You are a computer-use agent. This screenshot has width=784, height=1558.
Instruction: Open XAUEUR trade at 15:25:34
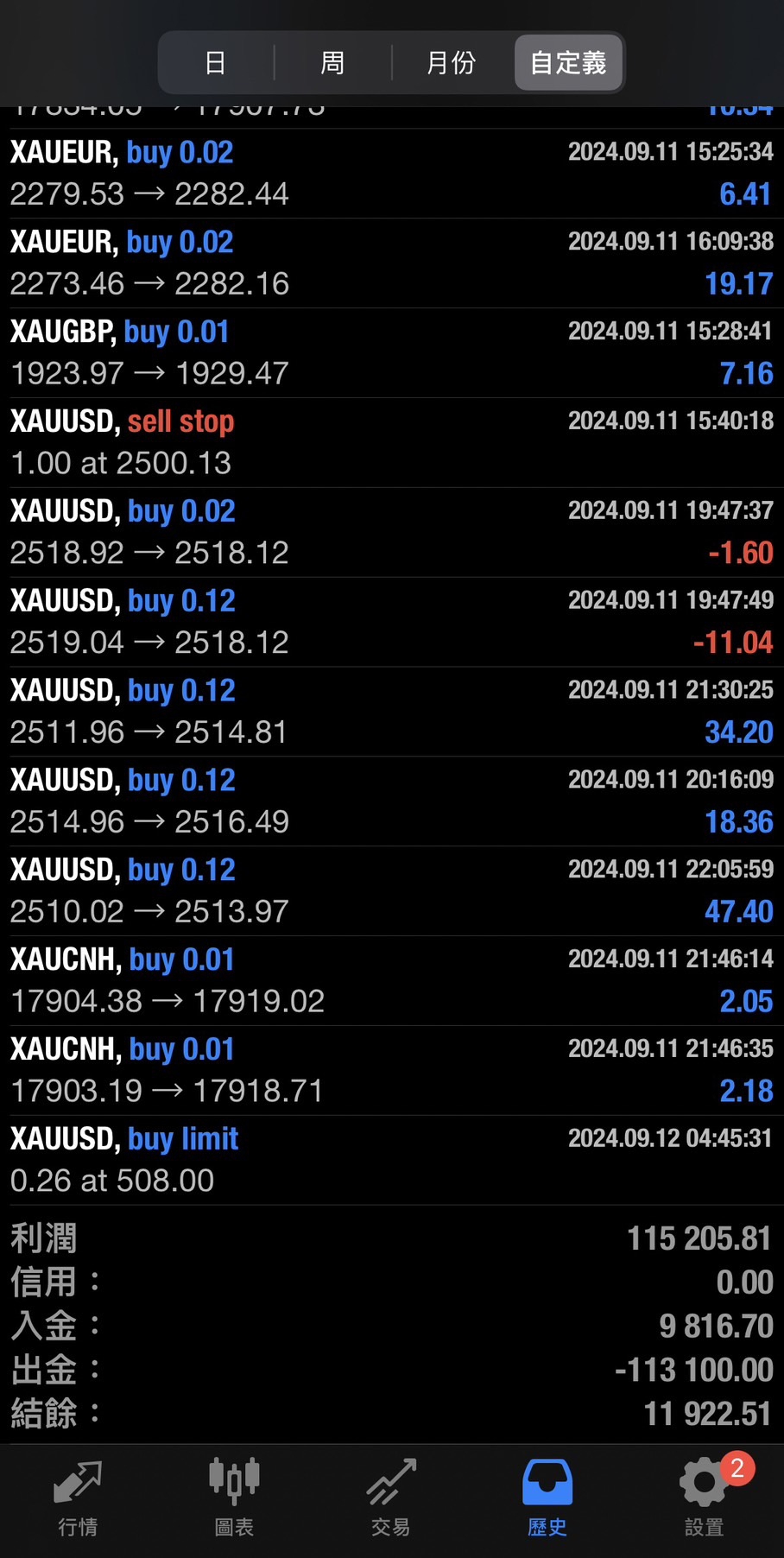[392, 174]
